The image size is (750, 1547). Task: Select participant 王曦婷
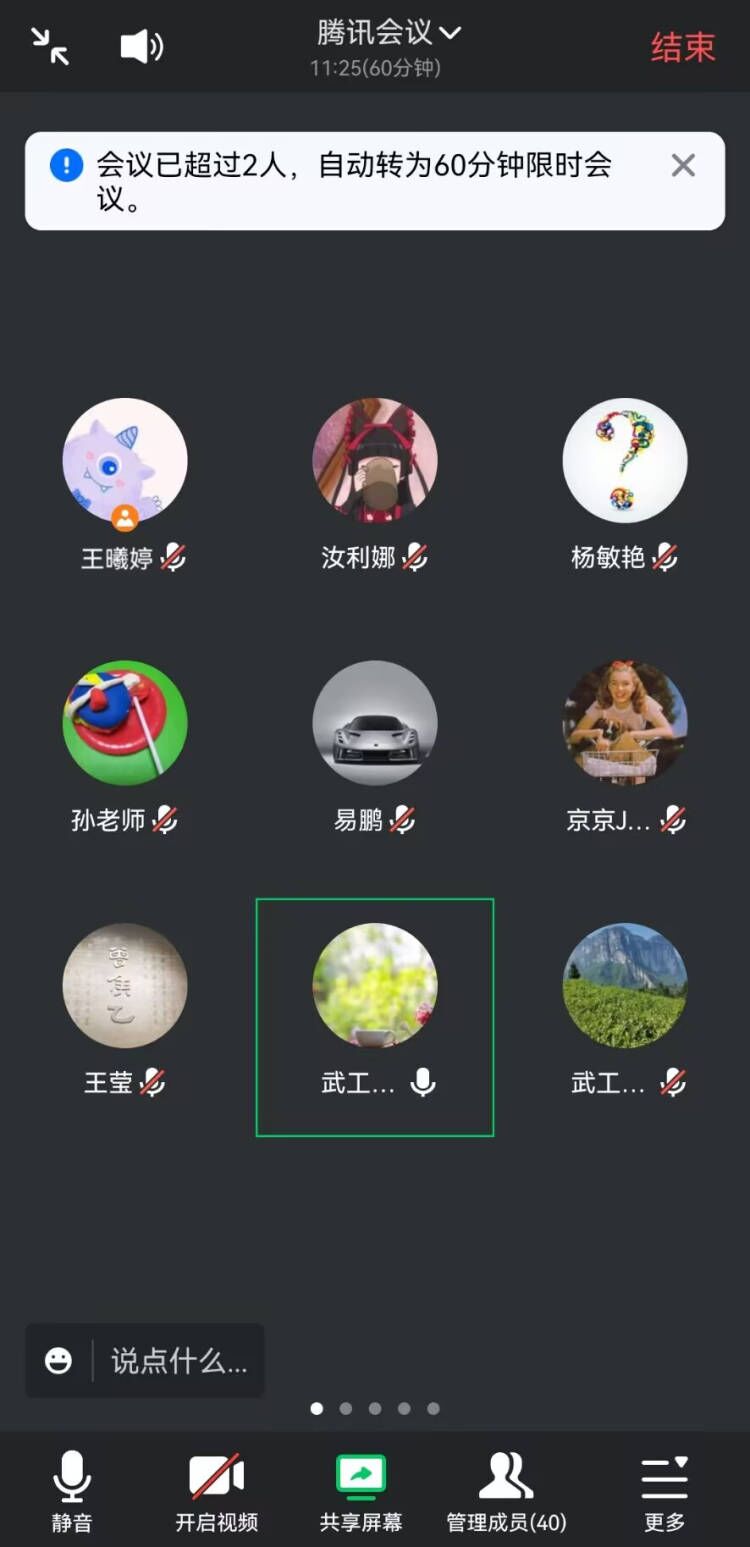125,461
